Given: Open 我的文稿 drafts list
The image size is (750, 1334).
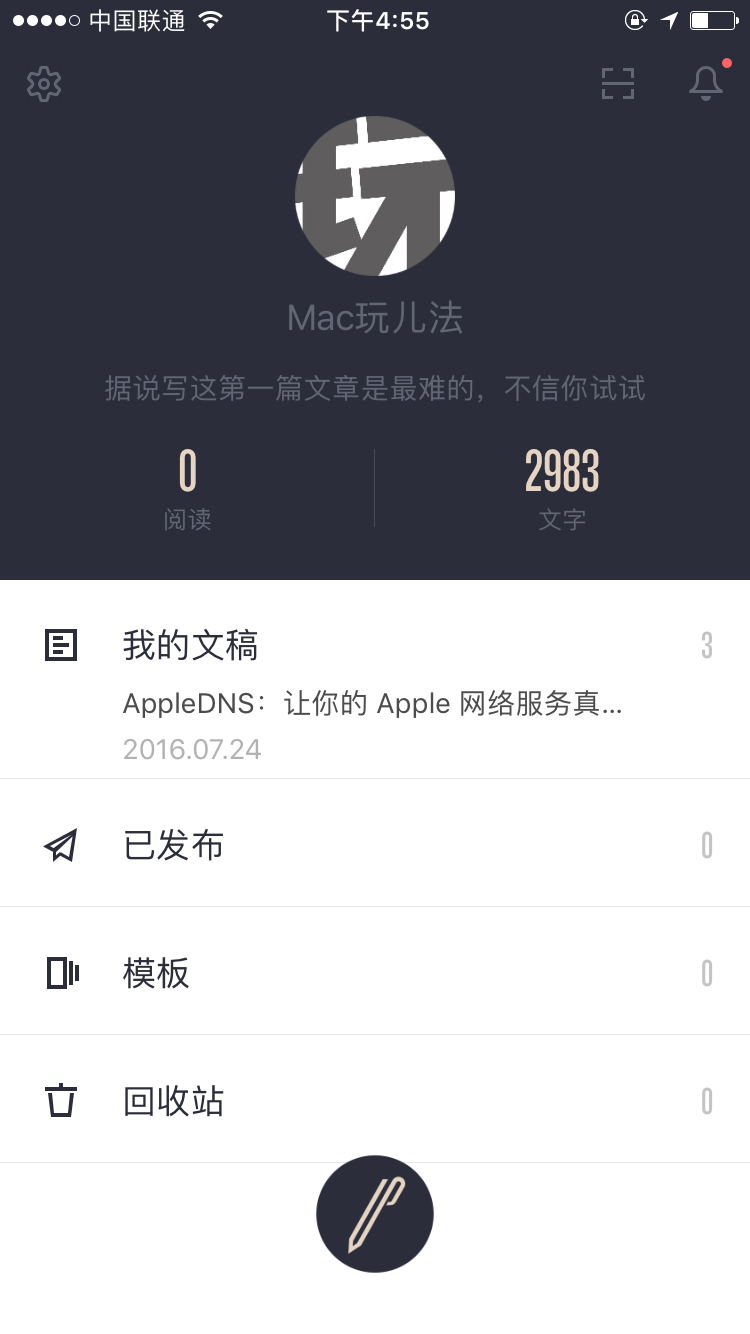Looking at the screenshot, I should tap(375, 680).
